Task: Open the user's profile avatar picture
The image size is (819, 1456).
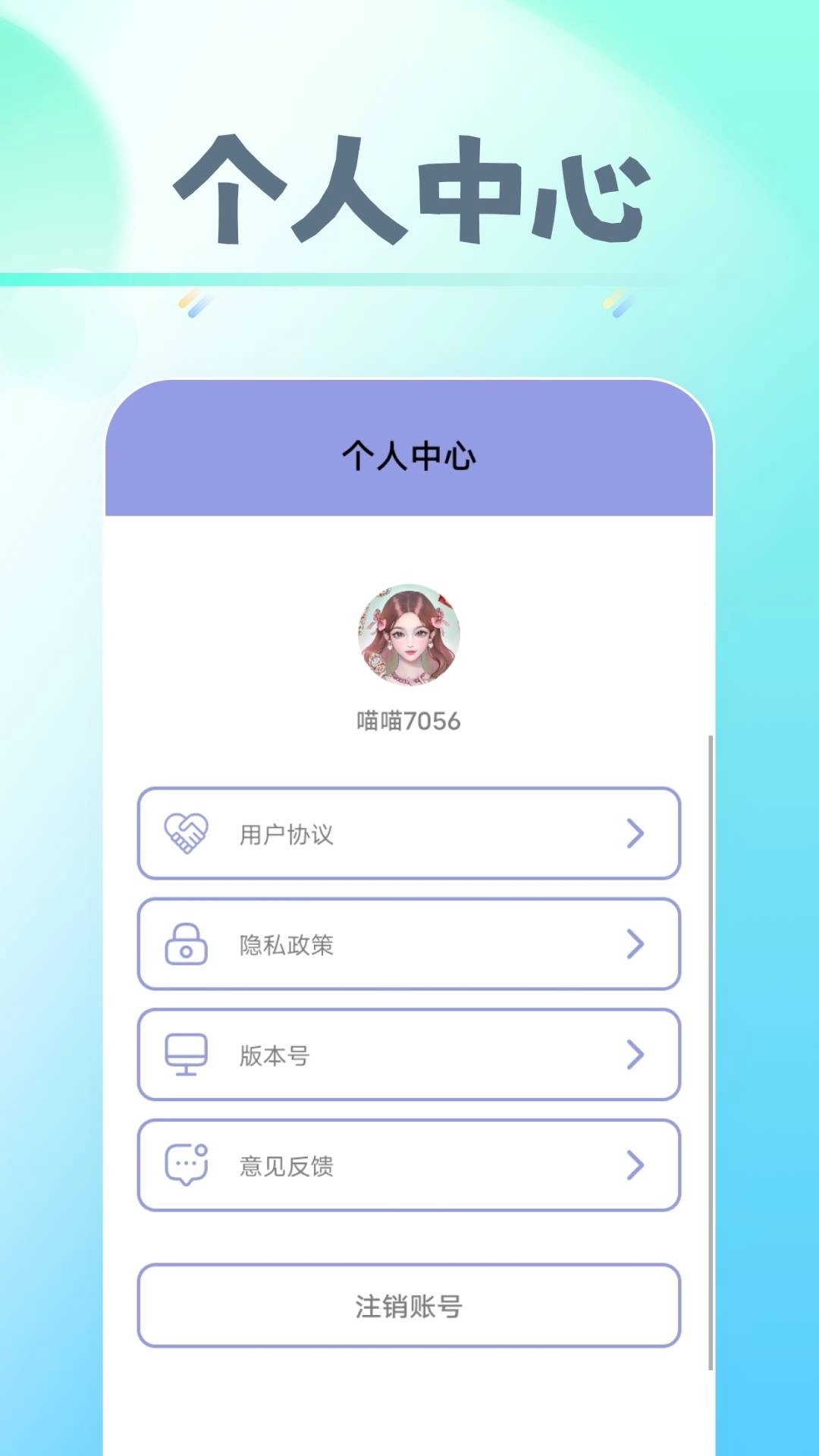Action: (409, 635)
